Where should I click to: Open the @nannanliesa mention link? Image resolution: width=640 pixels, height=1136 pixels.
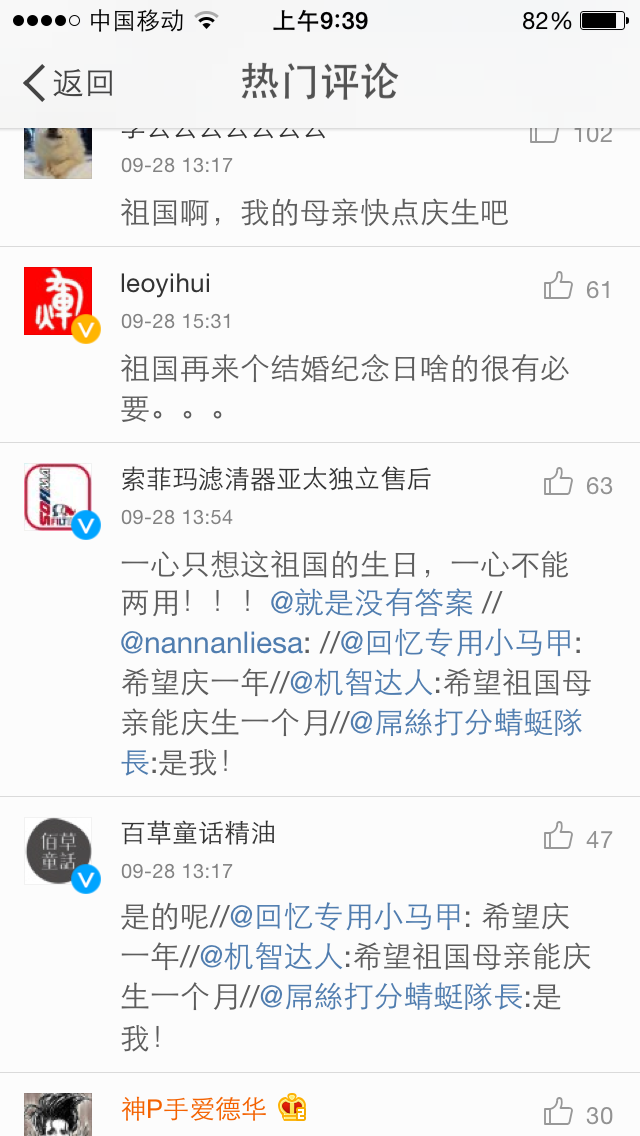pyautogui.click(x=210, y=642)
